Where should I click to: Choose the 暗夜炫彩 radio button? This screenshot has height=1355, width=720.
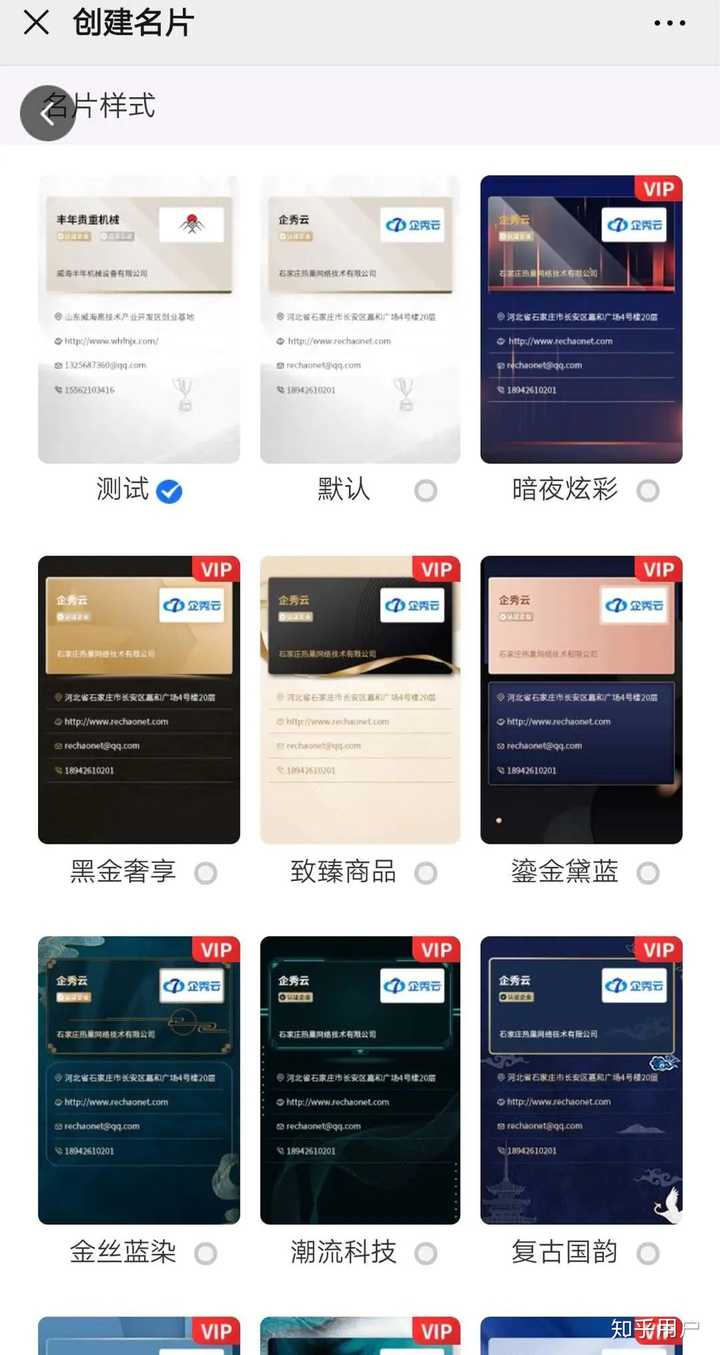pyautogui.click(x=648, y=491)
